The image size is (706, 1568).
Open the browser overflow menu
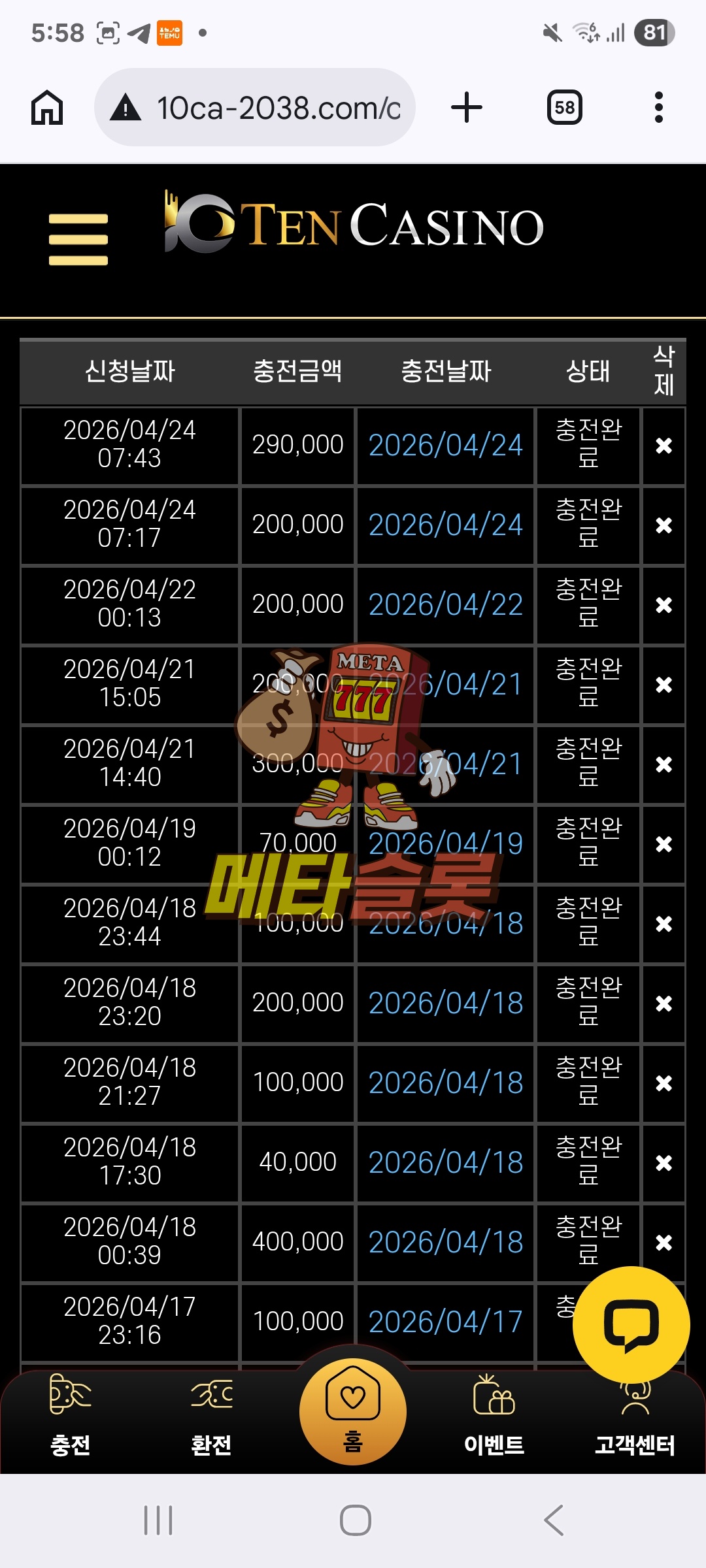point(658,108)
